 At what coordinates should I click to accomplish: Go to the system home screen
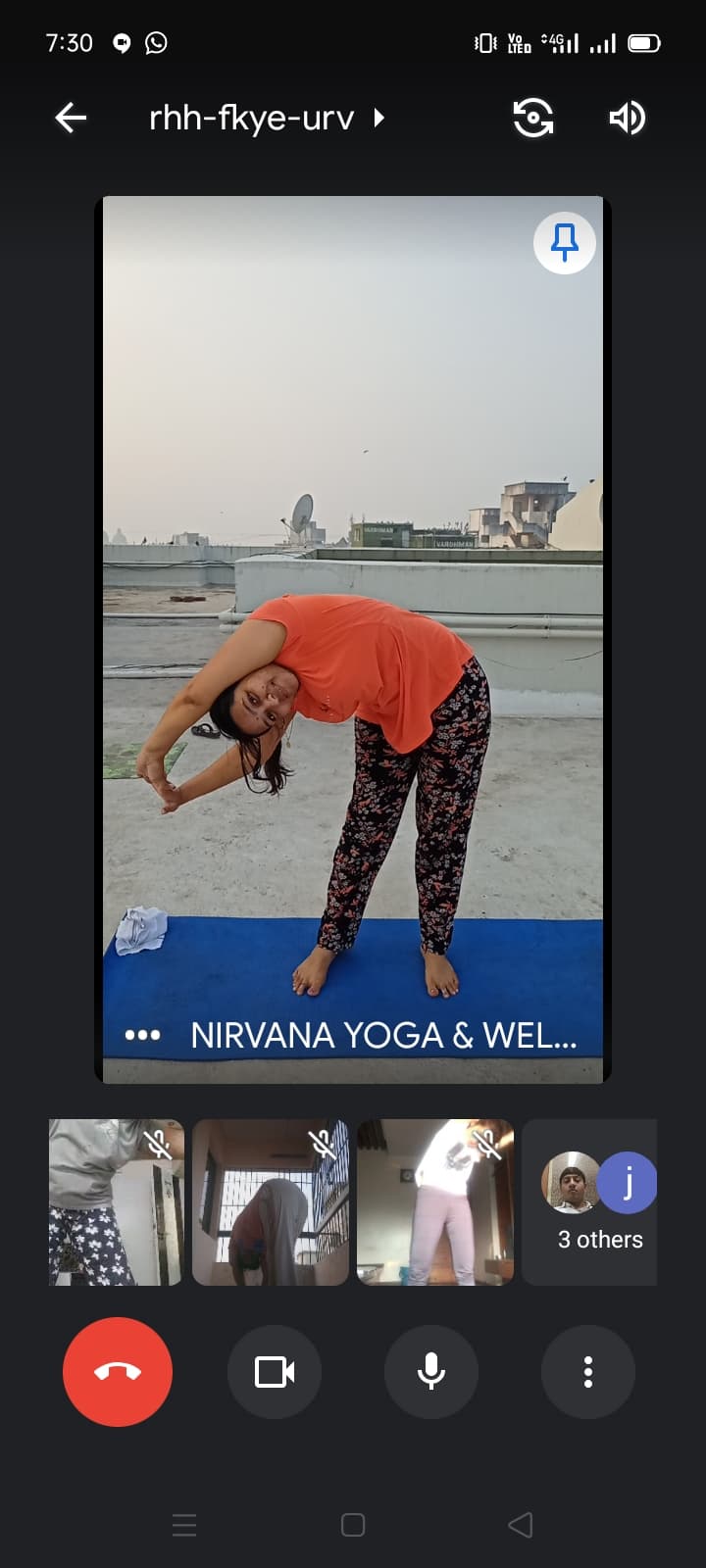click(x=353, y=1525)
